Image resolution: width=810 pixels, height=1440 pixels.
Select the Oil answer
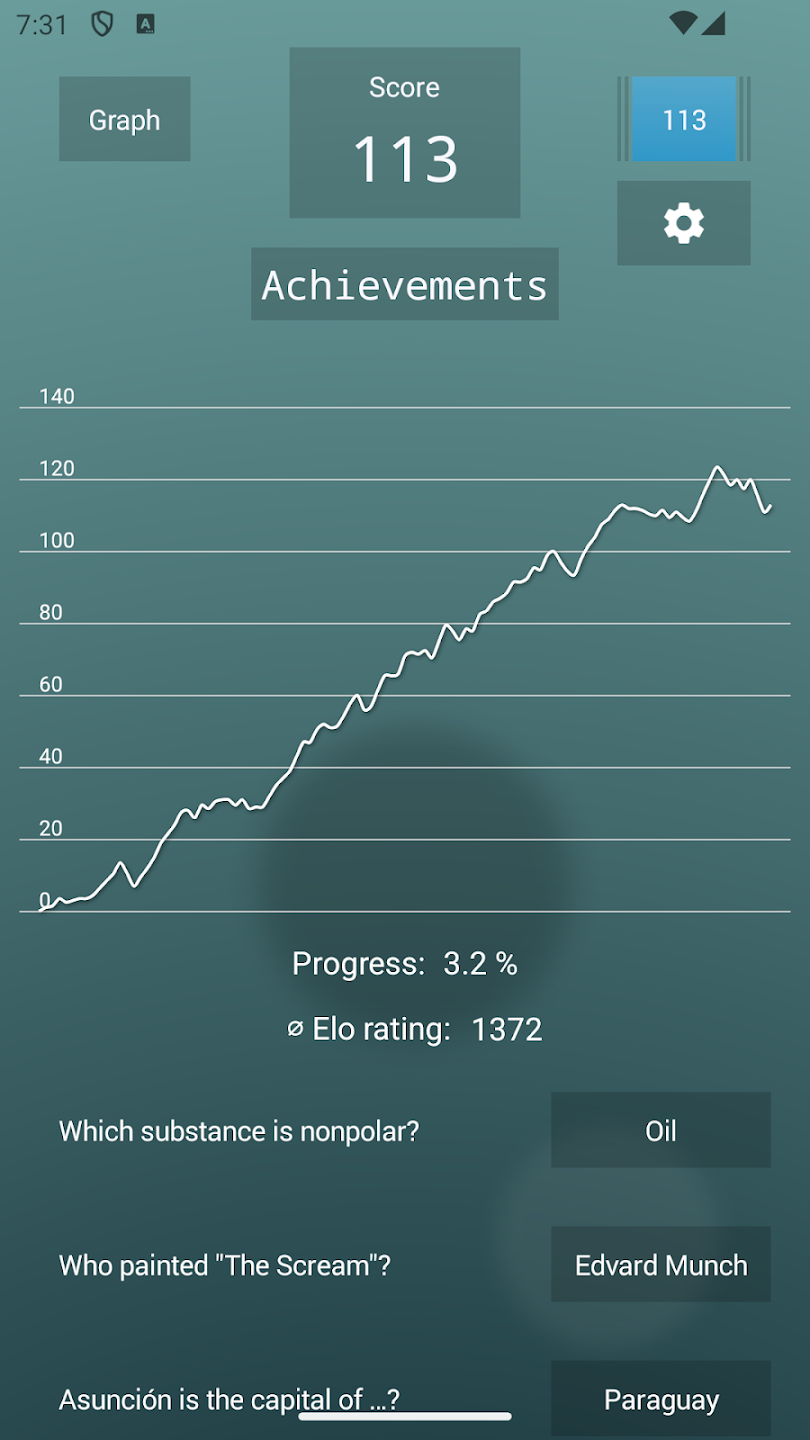661,1131
